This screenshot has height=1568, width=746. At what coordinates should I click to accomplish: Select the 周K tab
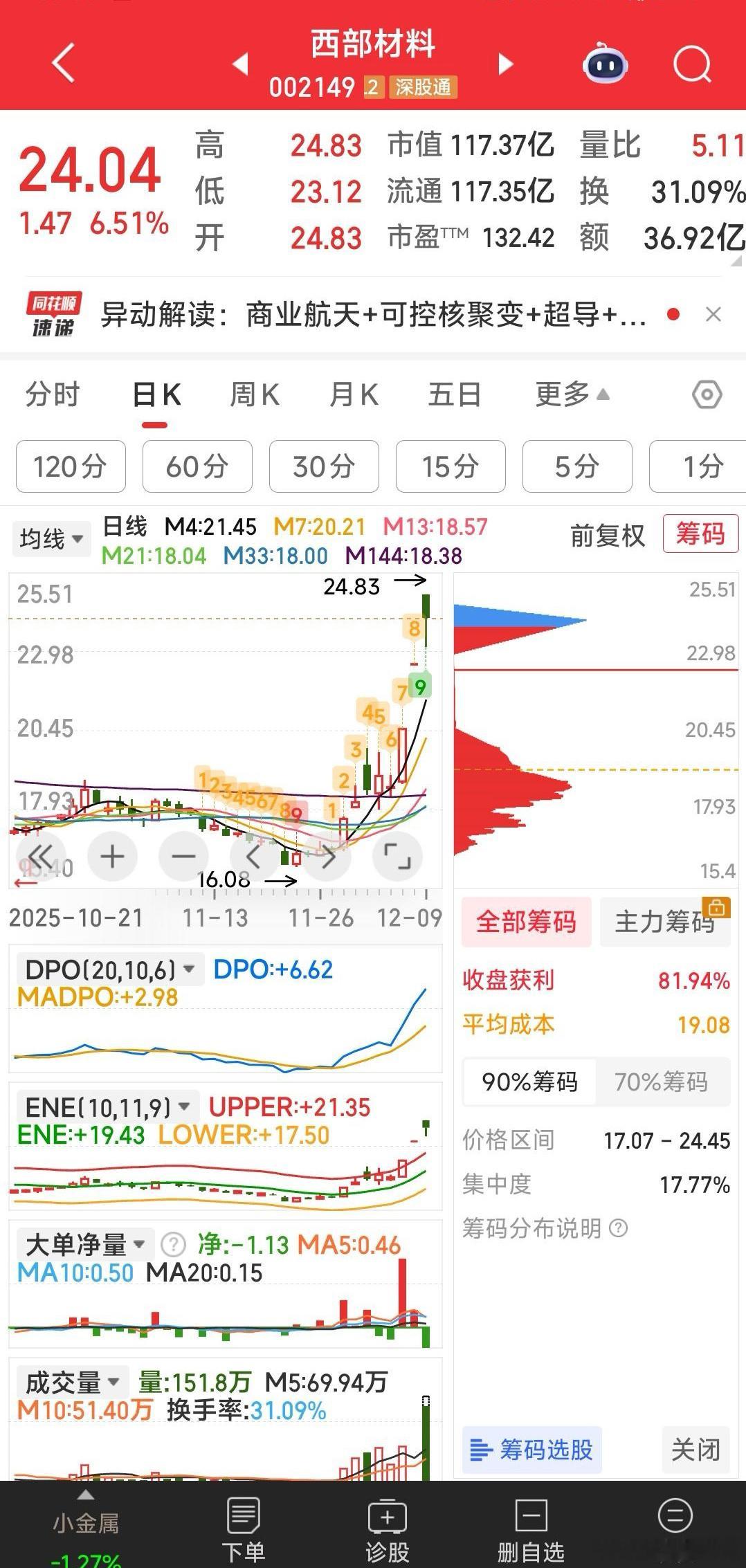coord(254,395)
